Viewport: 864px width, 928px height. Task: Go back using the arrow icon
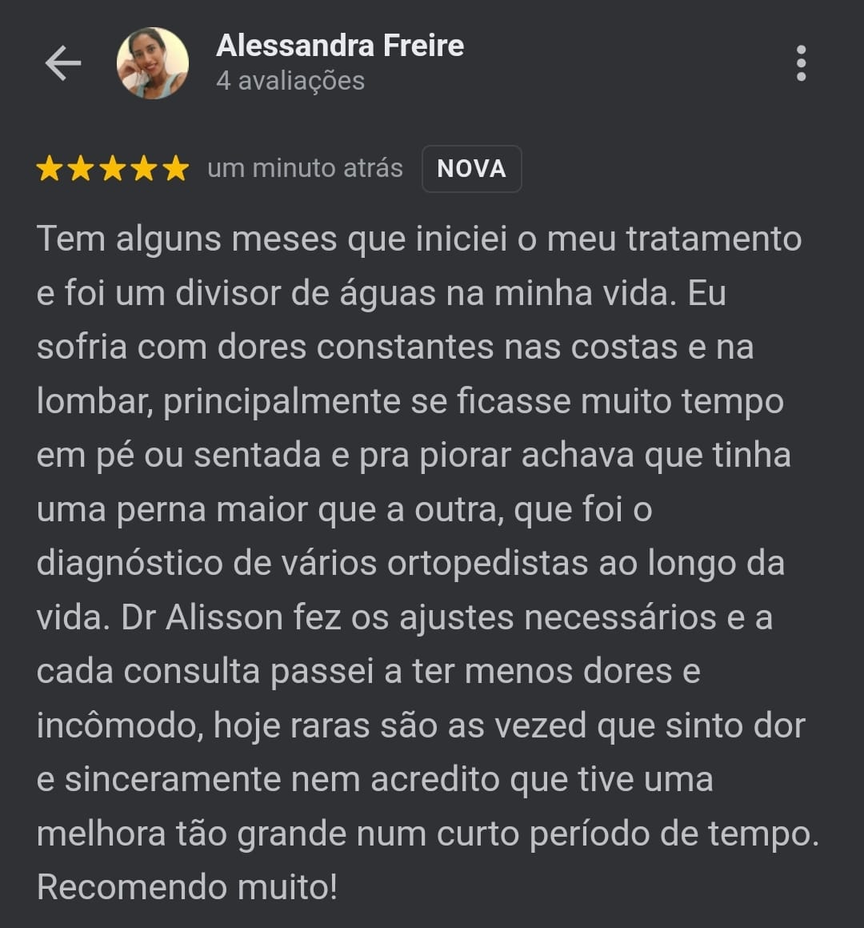pyautogui.click(x=62, y=63)
